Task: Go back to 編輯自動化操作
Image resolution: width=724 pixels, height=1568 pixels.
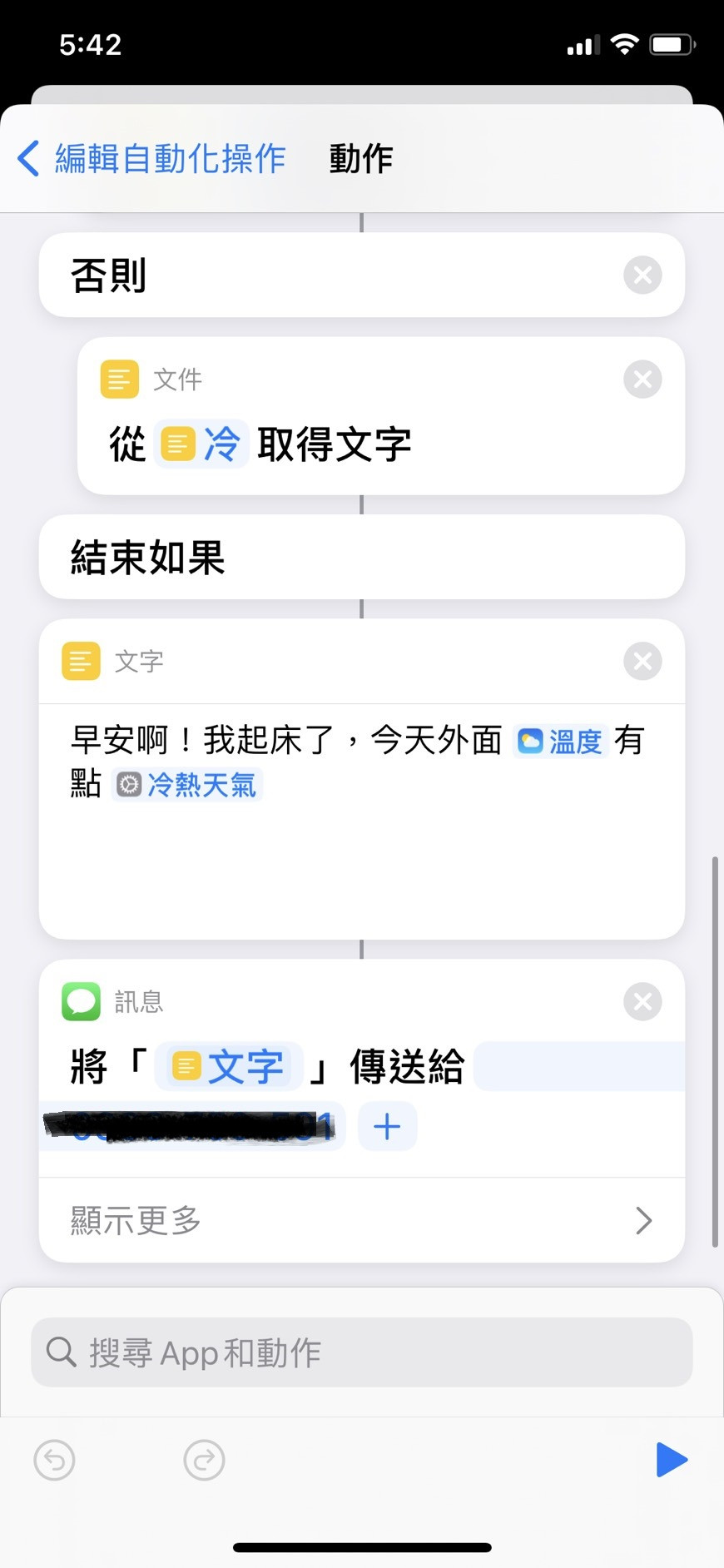Action: click(151, 158)
